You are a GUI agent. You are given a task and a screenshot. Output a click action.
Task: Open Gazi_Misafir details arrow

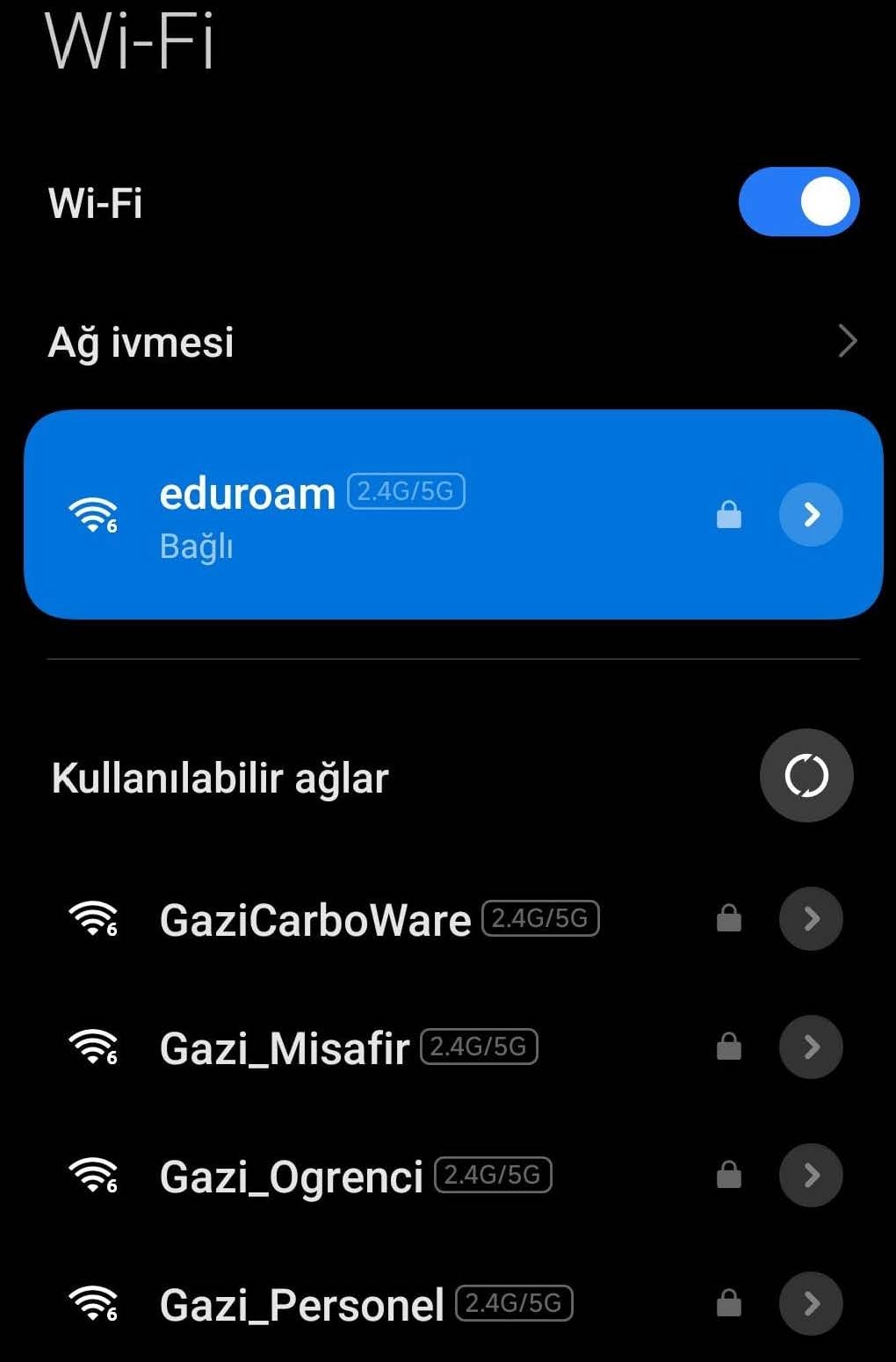click(x=811, y=1047)
